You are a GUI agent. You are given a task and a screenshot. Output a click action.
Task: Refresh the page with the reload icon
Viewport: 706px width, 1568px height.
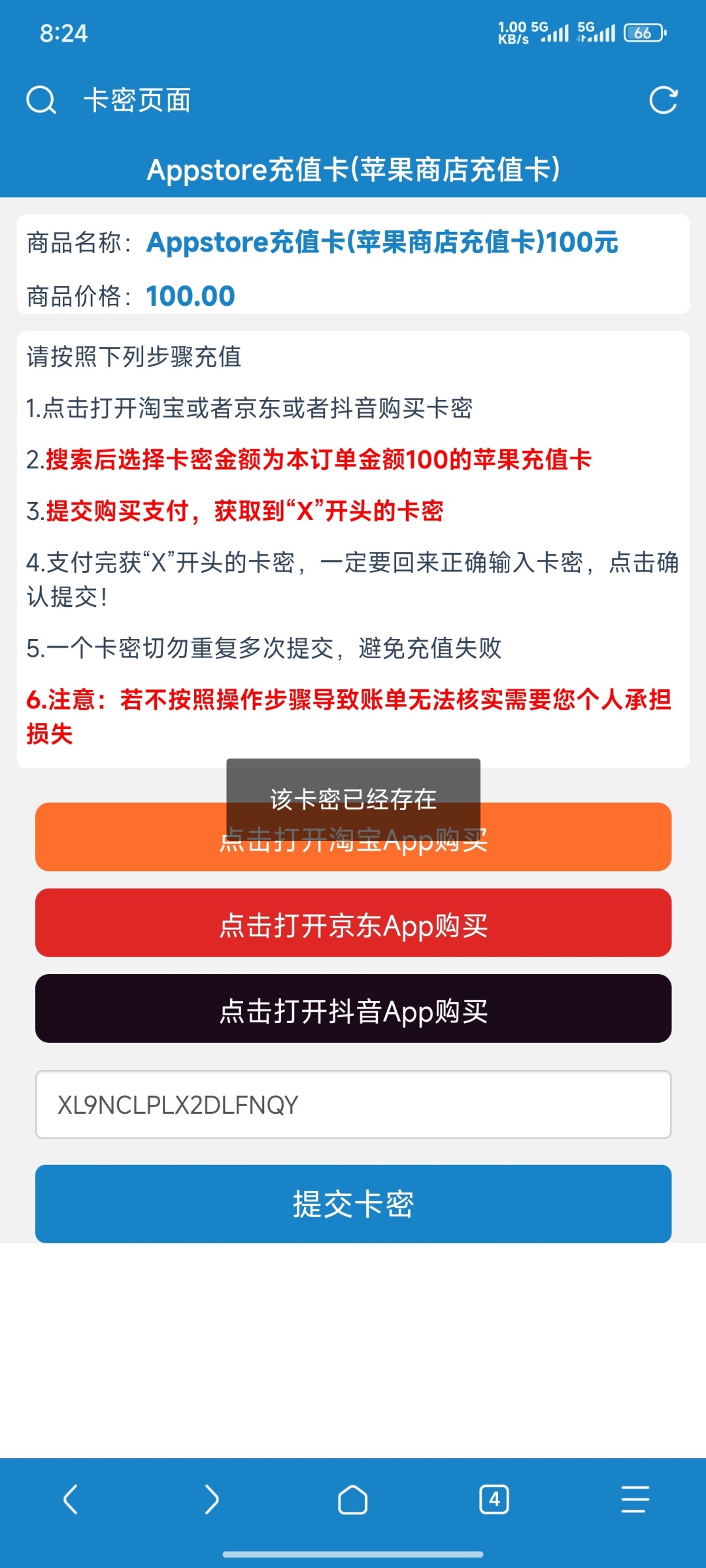pos(663,101)
